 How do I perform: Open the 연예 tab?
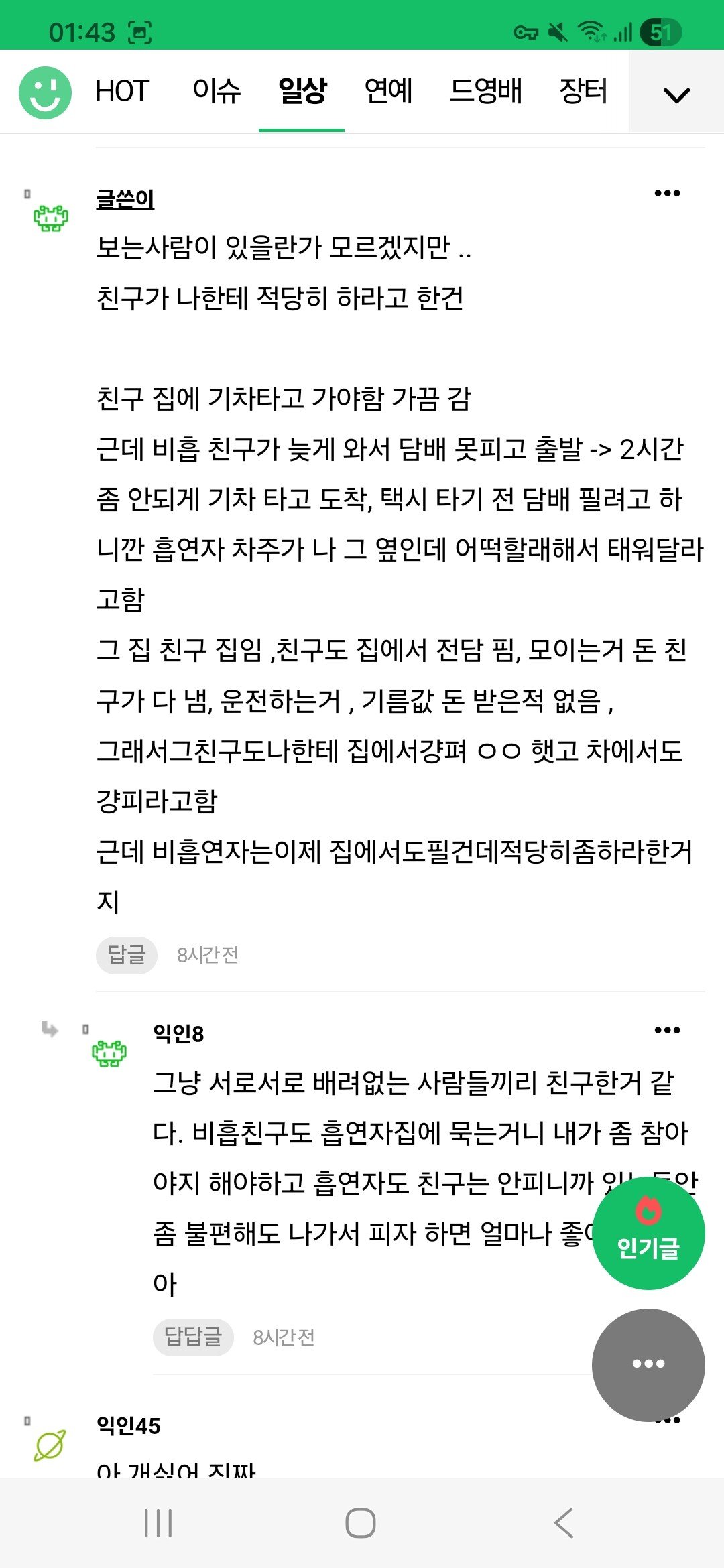tap(388, 91)
